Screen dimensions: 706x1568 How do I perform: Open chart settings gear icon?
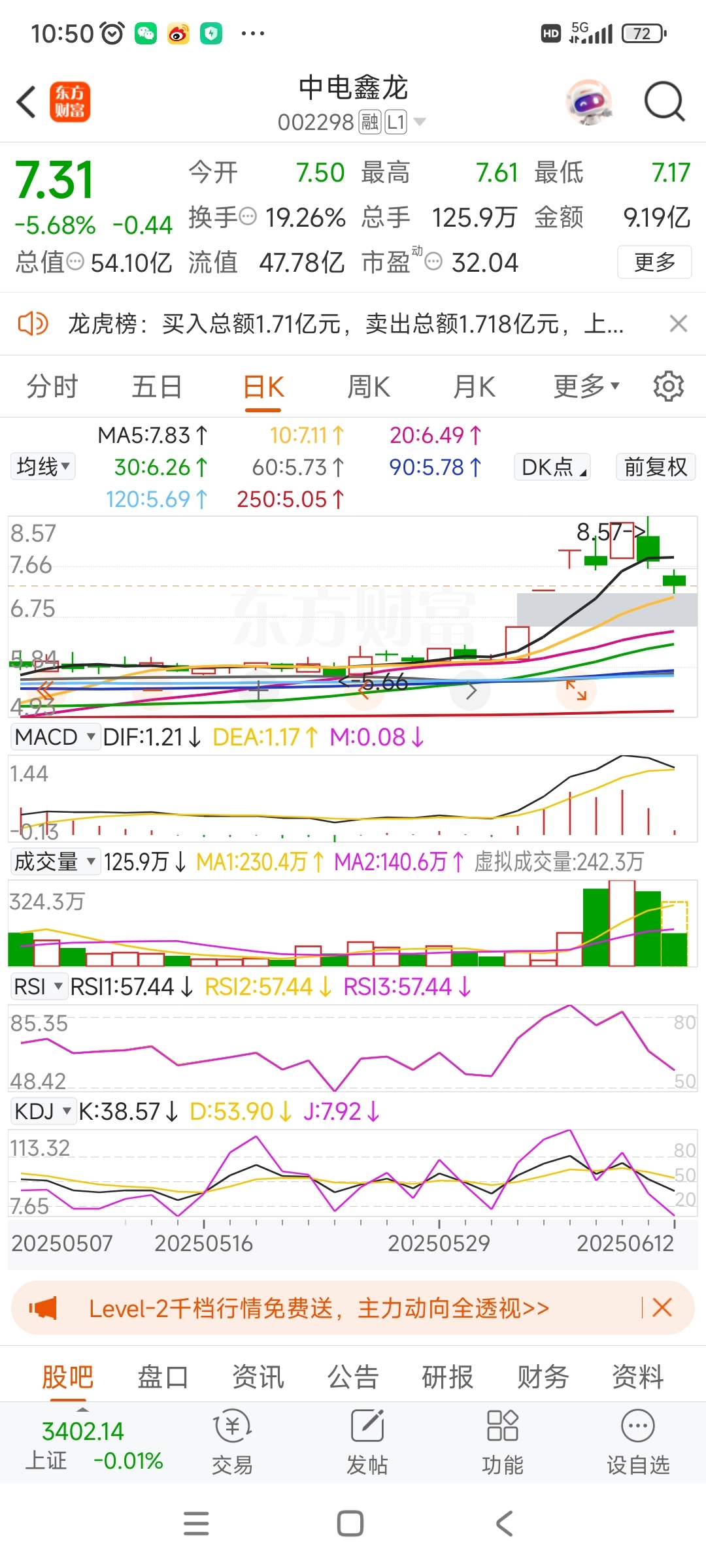(x=669, y=387)
